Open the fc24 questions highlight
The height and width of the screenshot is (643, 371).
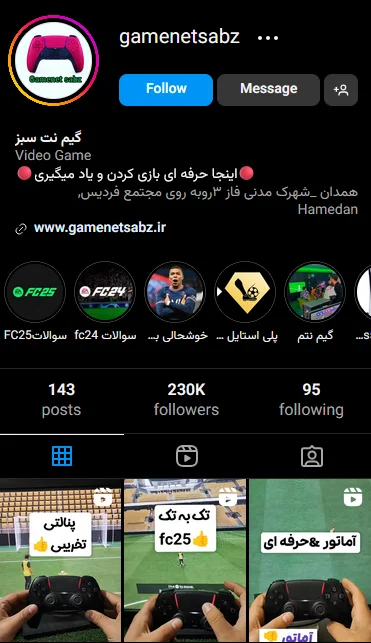[105, 292]
